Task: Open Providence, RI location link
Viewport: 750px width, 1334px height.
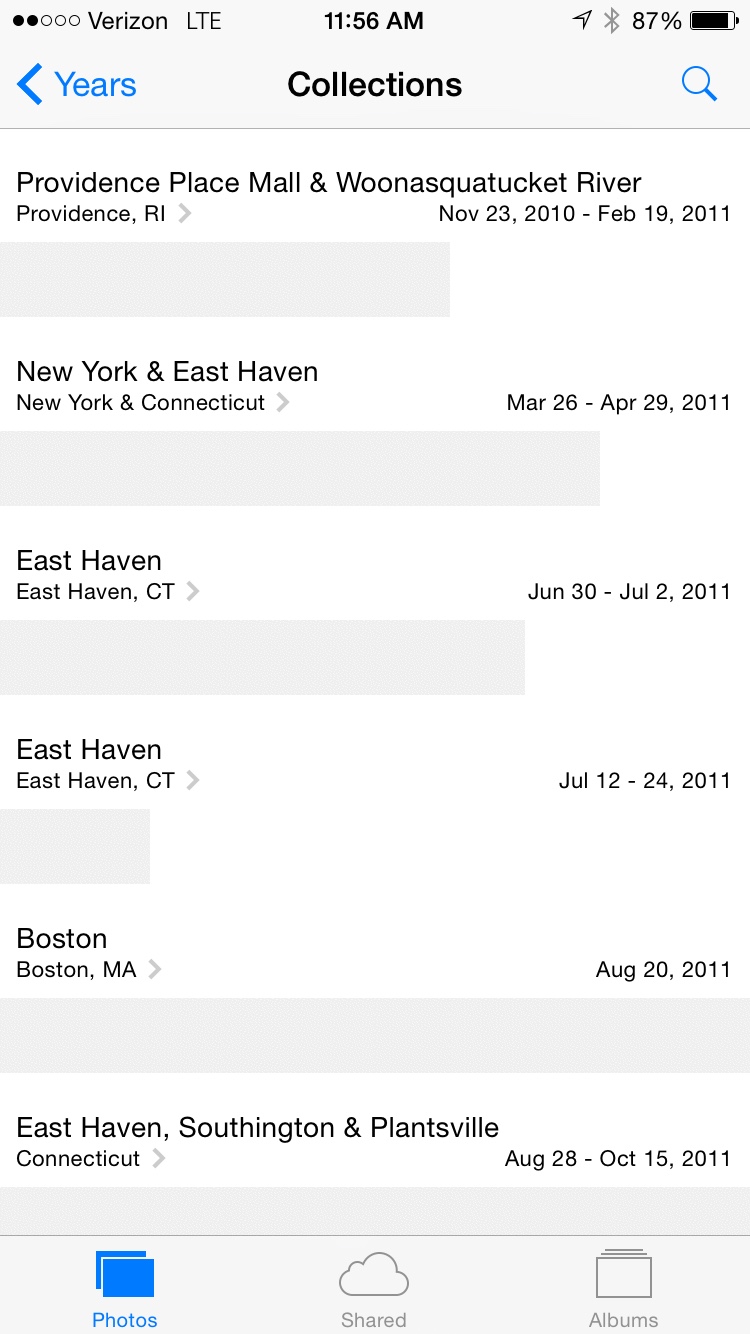Action: (x=103, y=213)
